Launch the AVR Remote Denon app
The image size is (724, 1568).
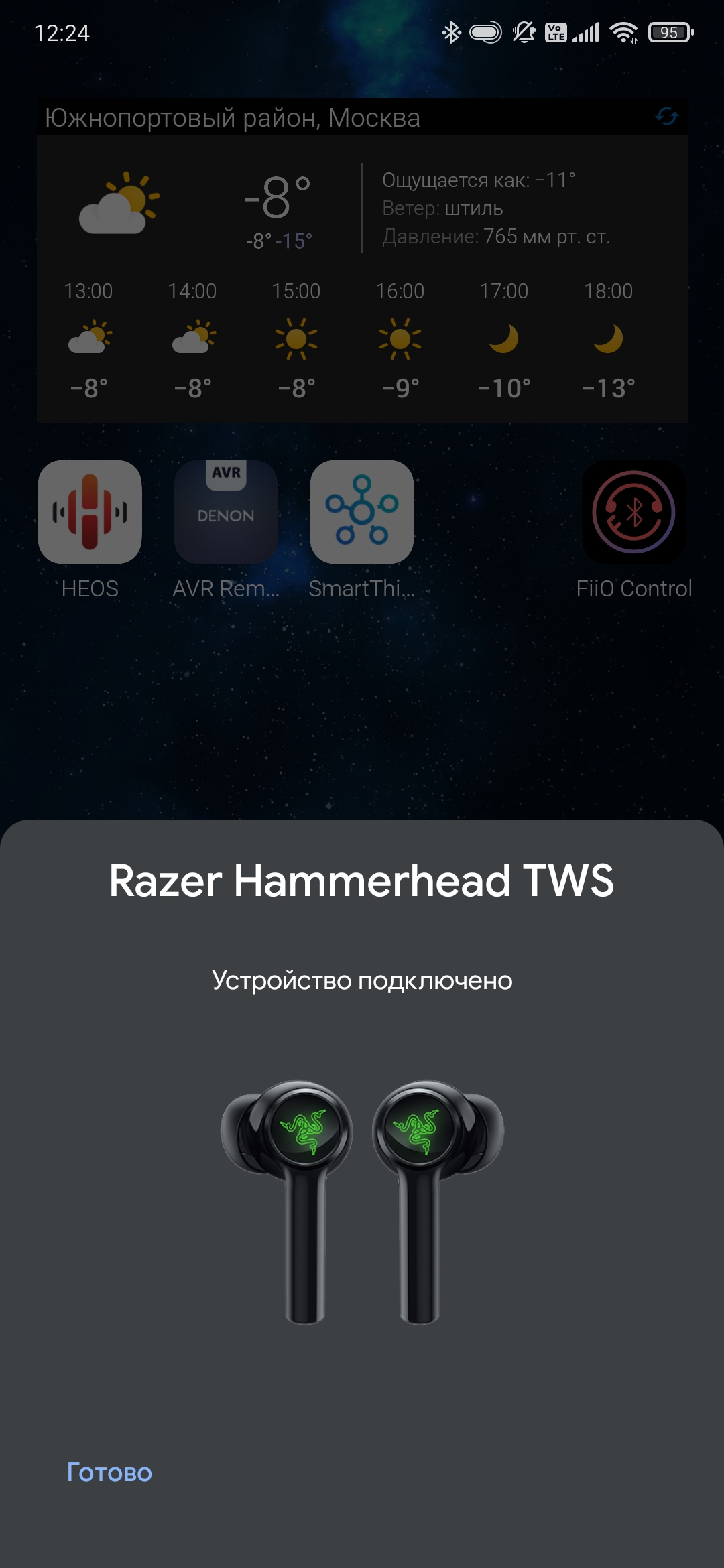(226, 513)
